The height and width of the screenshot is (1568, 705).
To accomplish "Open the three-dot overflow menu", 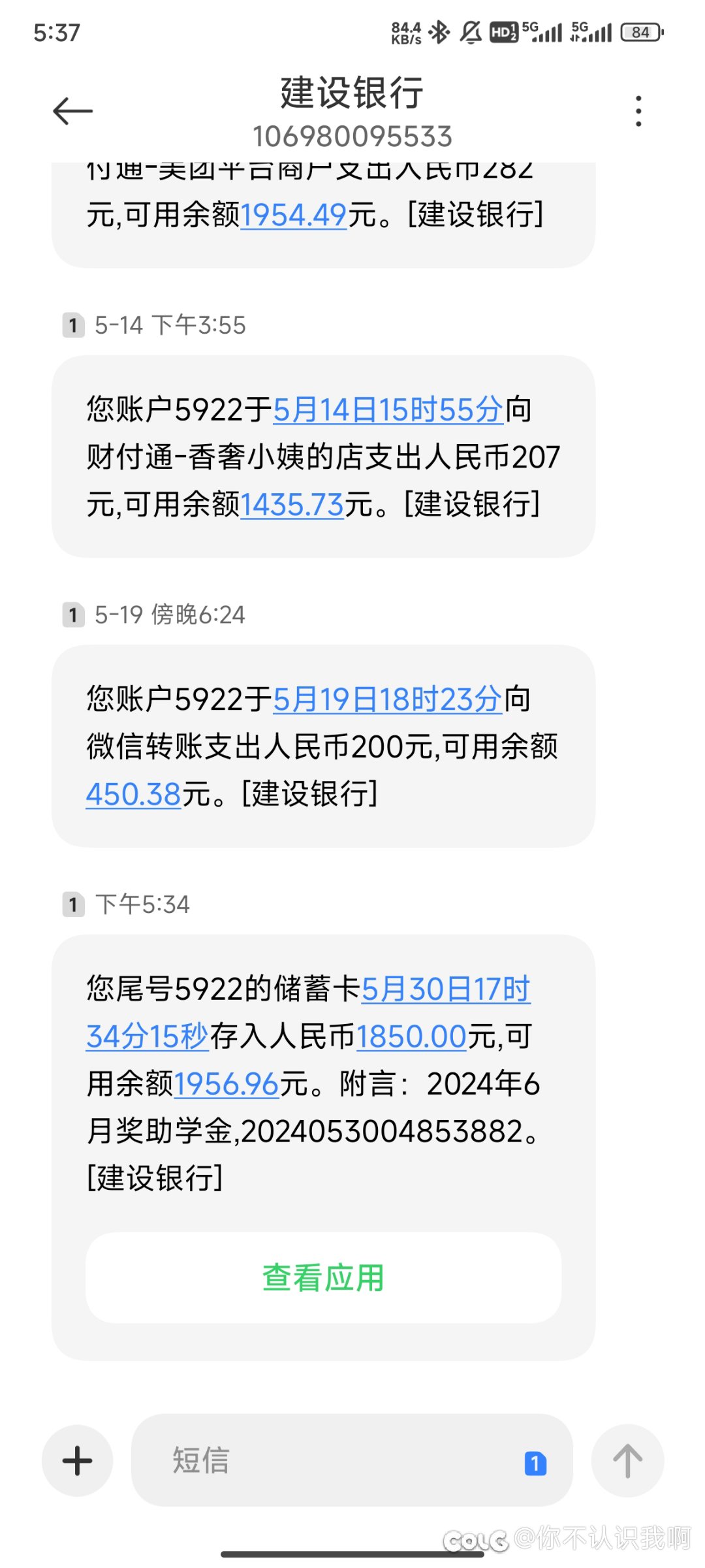I will click(638, 111).
